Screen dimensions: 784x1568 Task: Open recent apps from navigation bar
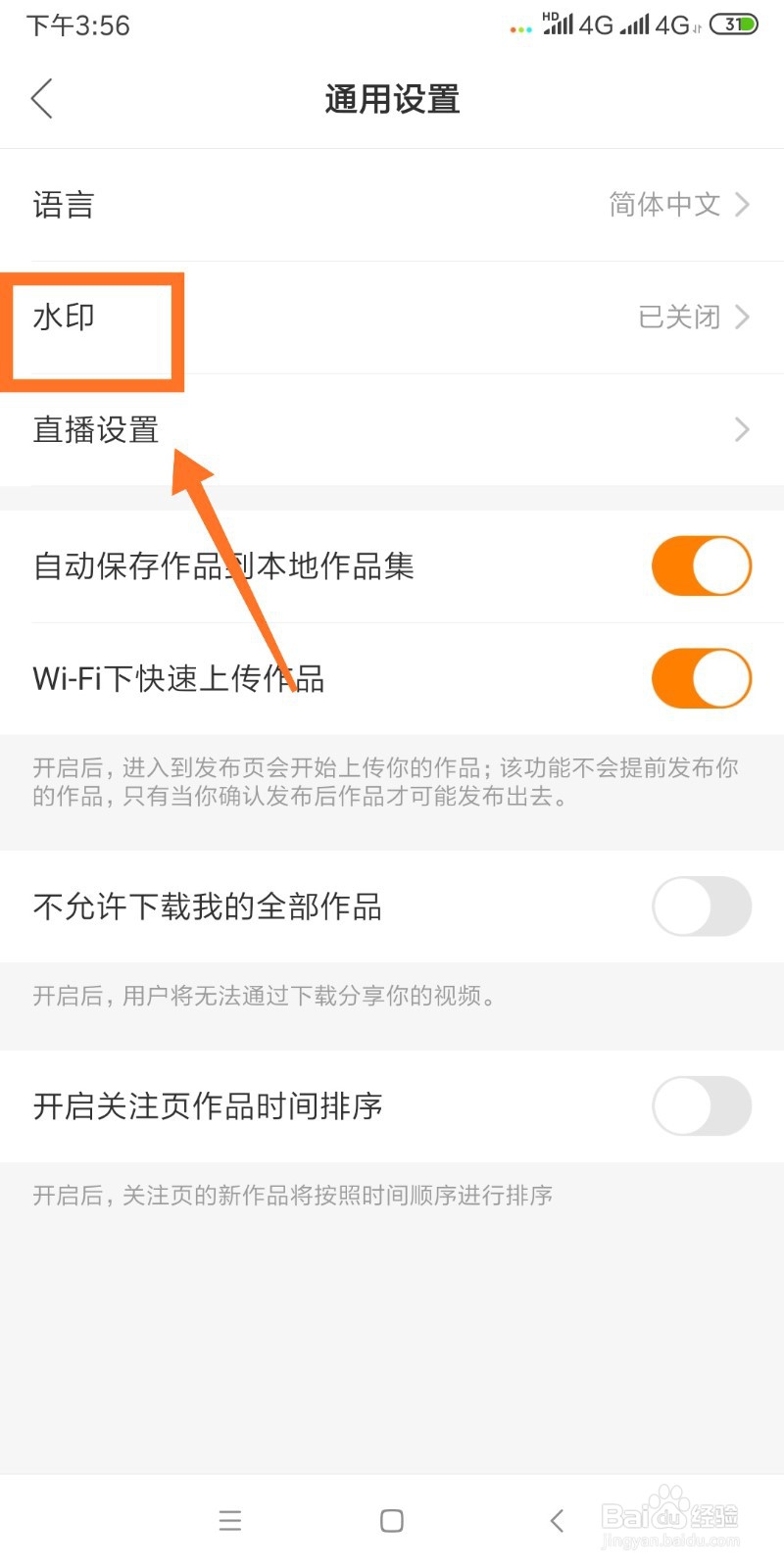tap(230, 1521)
